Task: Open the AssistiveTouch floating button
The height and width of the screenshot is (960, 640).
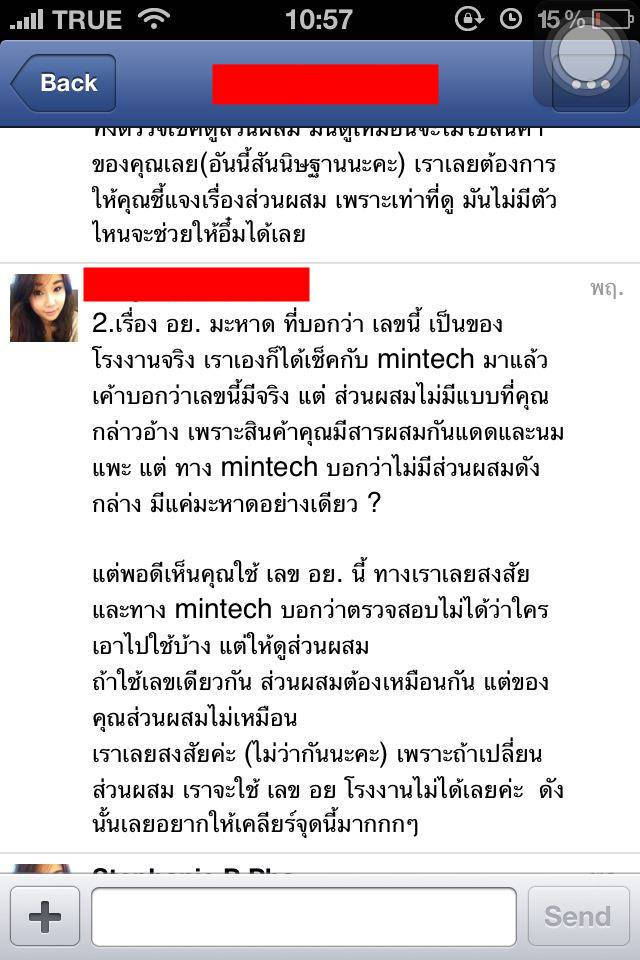Action: (x=591, y=59)
